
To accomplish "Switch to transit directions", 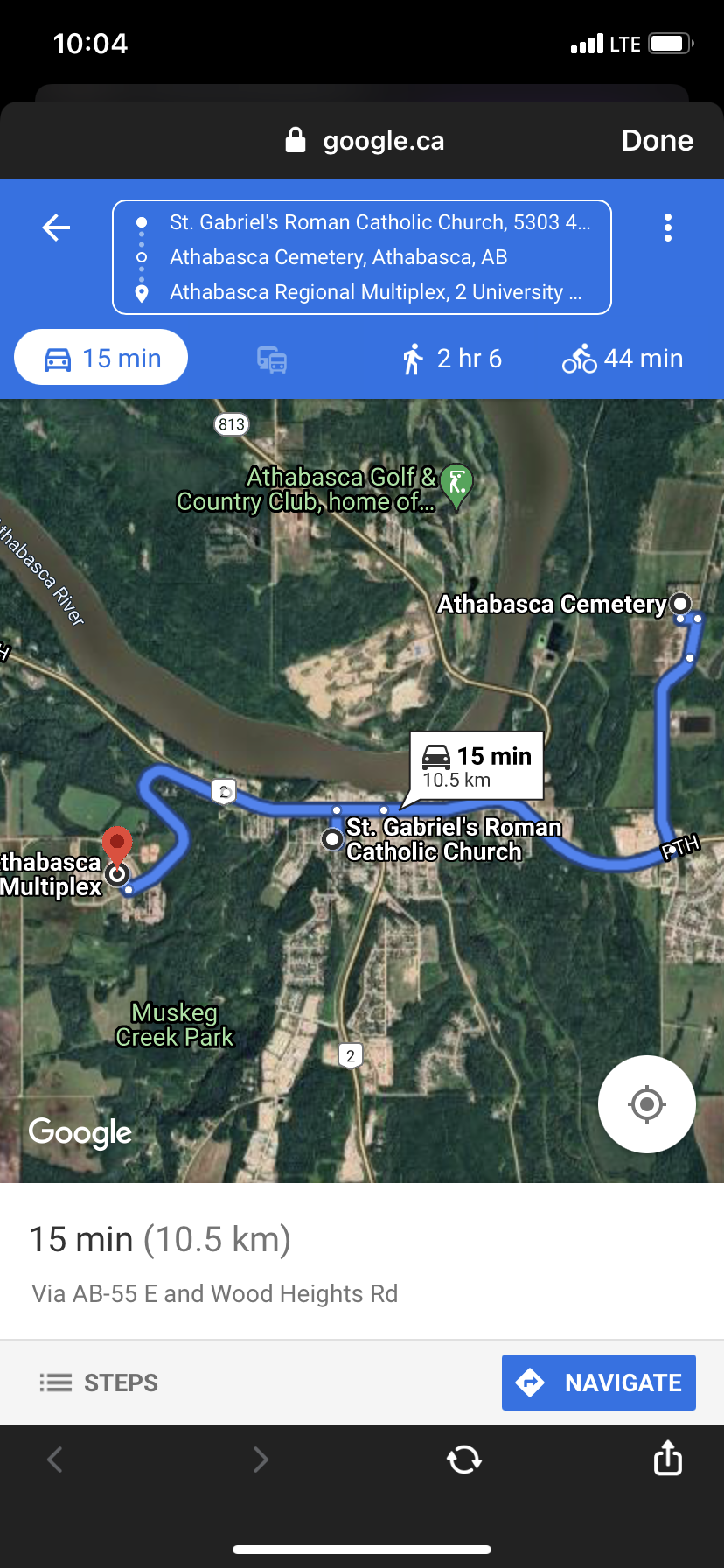I will pos(272,359).
